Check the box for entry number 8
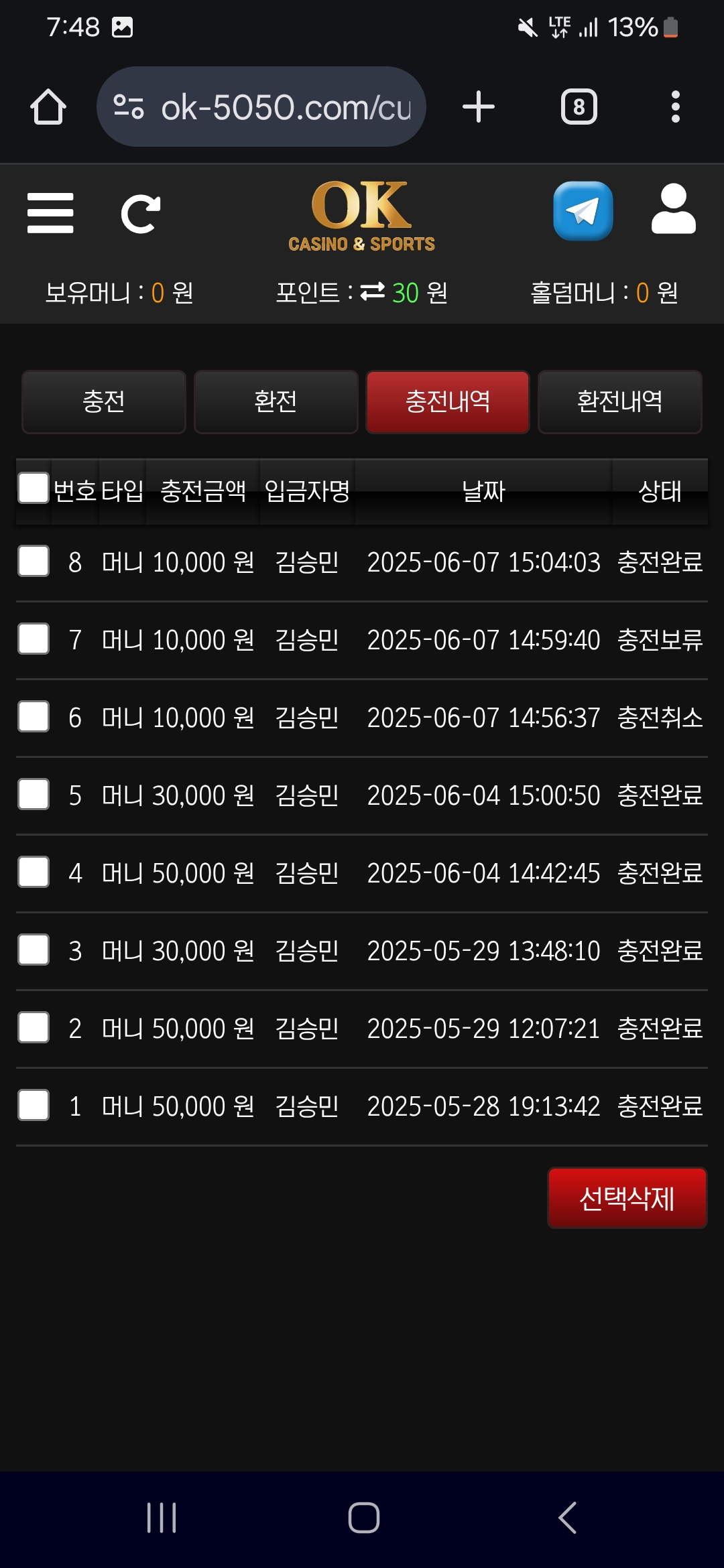 pyautogui.click(x=34, y=561)
